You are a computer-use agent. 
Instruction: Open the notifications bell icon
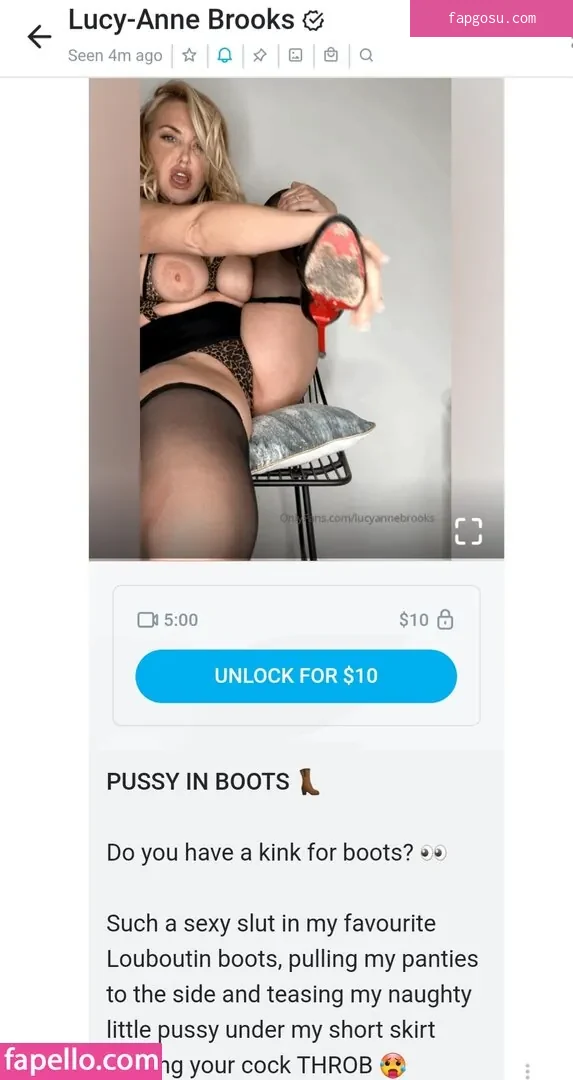point(225,56)
